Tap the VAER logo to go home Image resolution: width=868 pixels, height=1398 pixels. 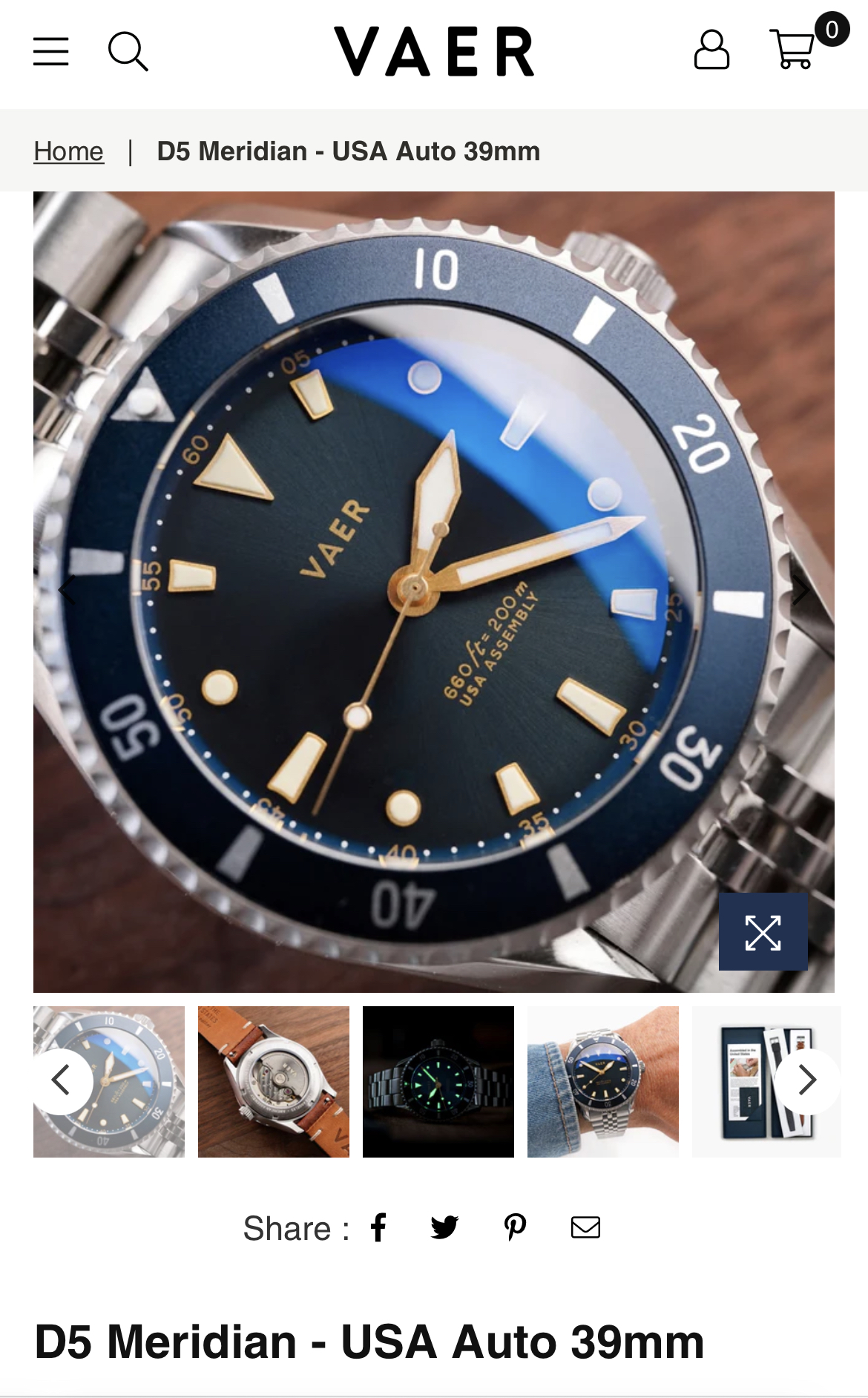[x=434, y=52]
